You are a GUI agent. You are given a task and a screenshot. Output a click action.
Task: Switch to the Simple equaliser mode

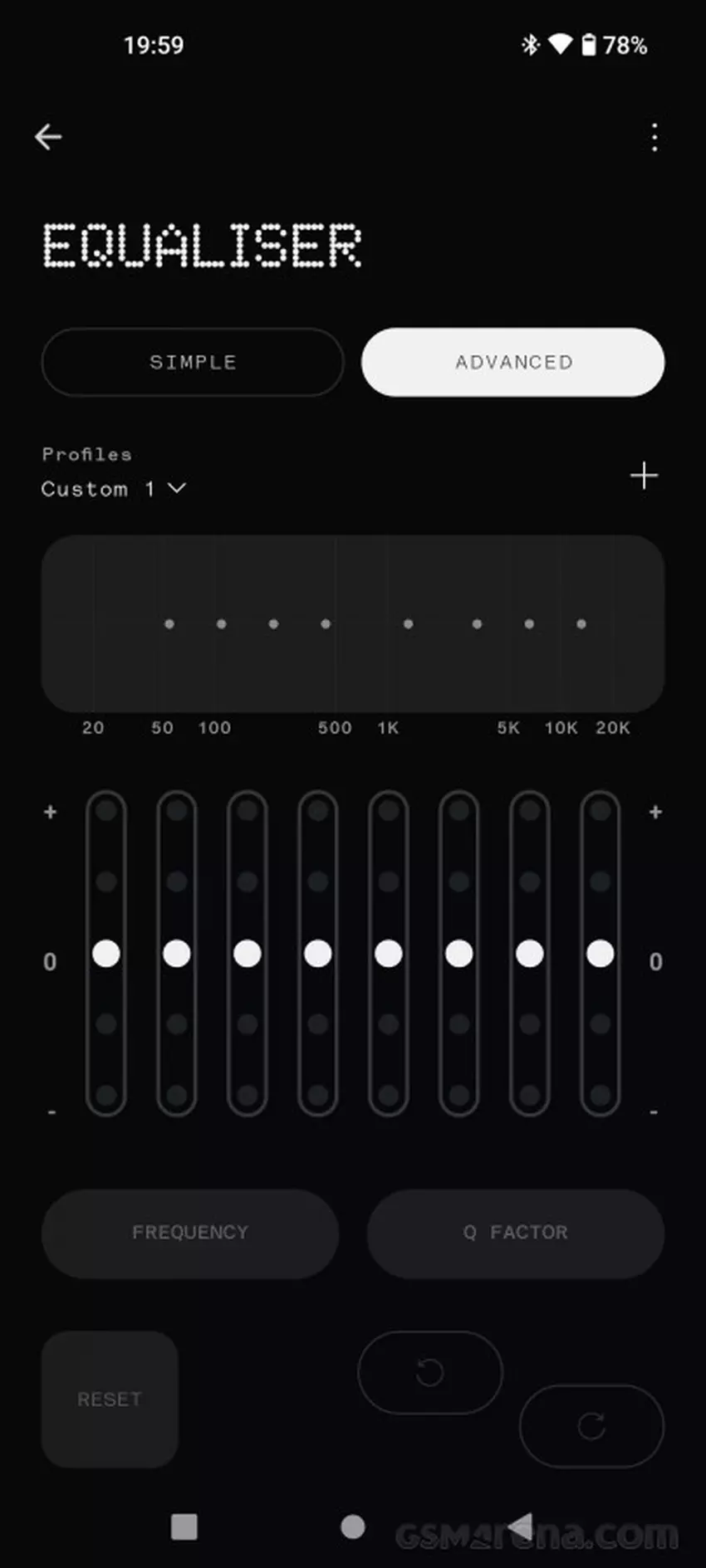[x=193, y=362]
